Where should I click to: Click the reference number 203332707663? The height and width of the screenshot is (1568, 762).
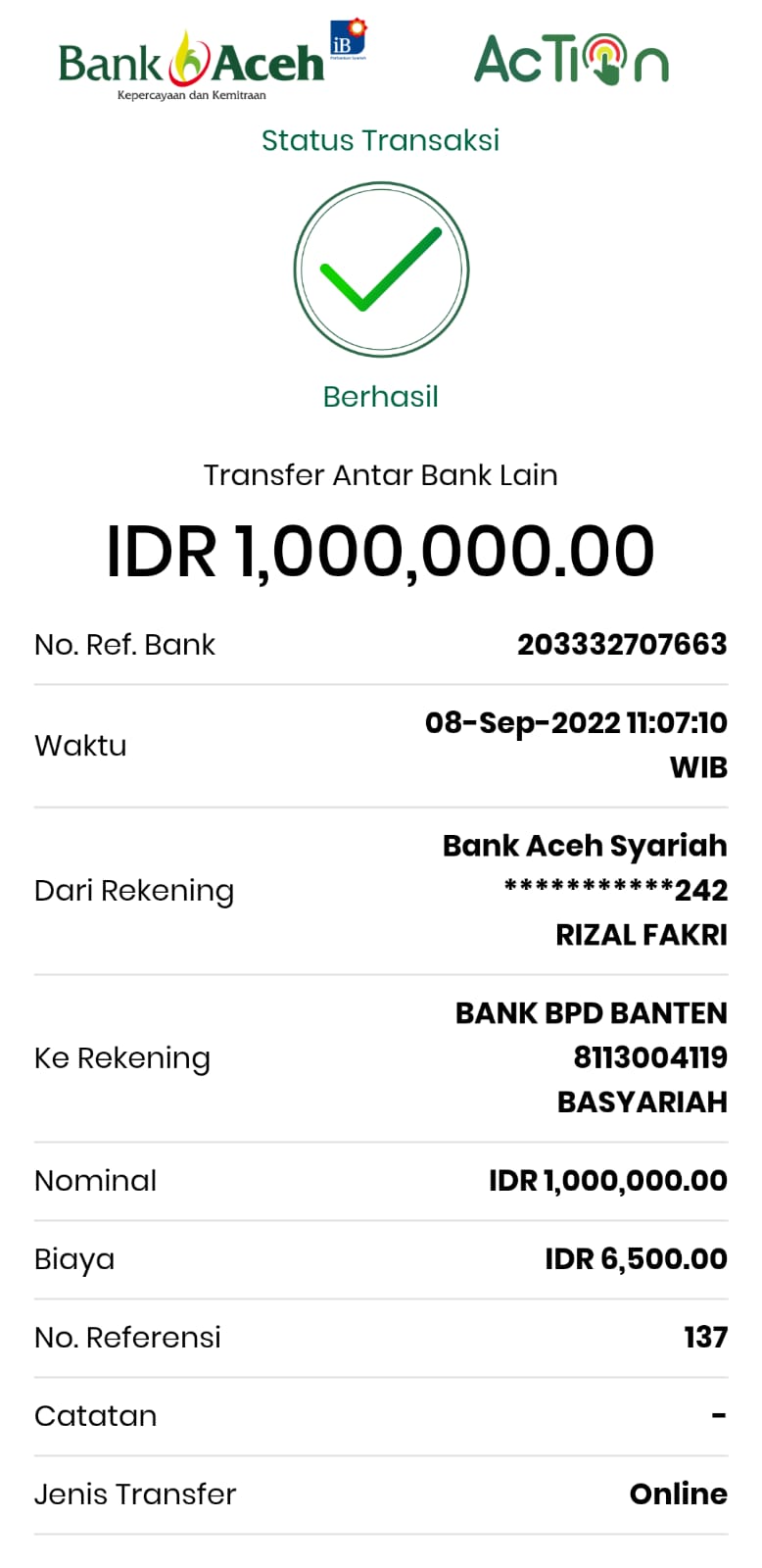pos(623,644)
